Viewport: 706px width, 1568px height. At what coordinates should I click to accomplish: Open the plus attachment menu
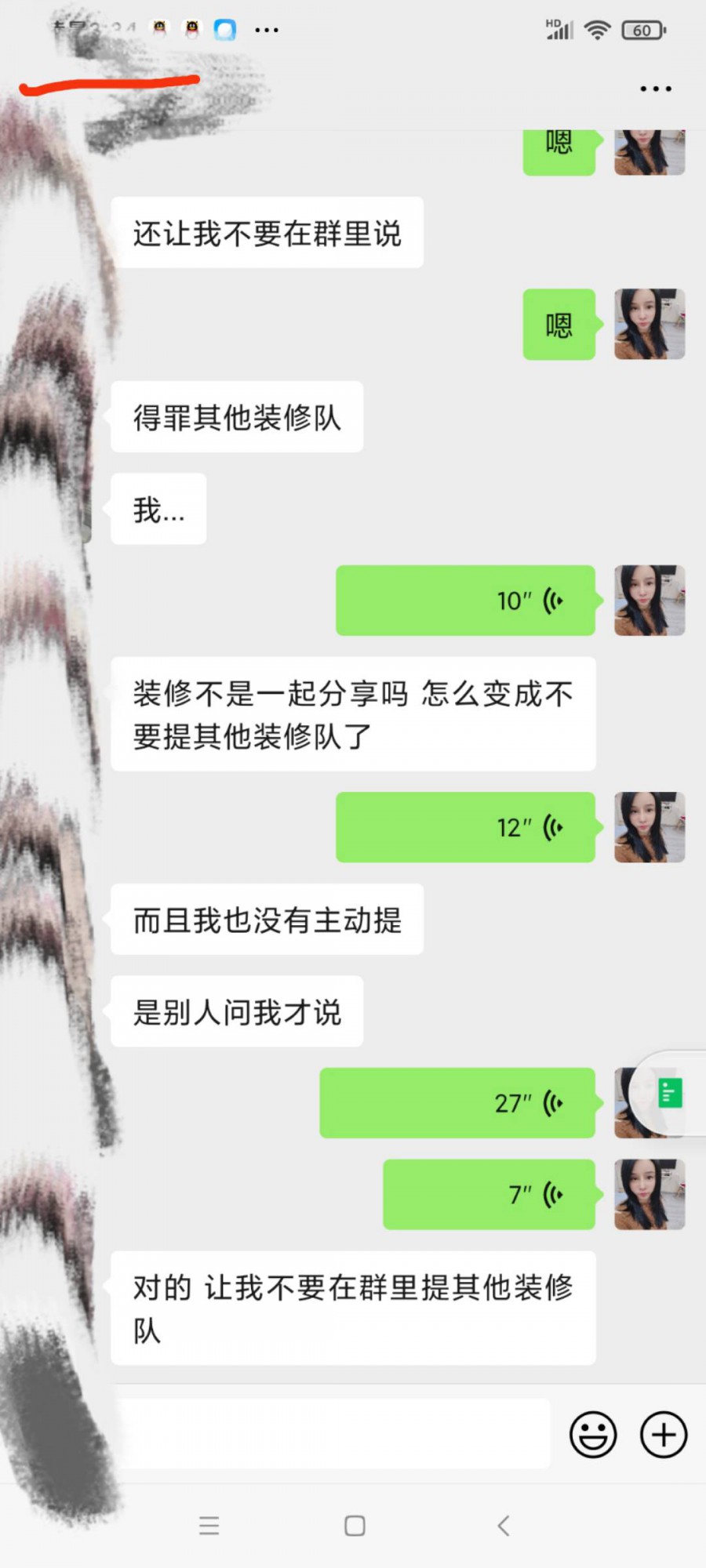tap(664, 1435)
